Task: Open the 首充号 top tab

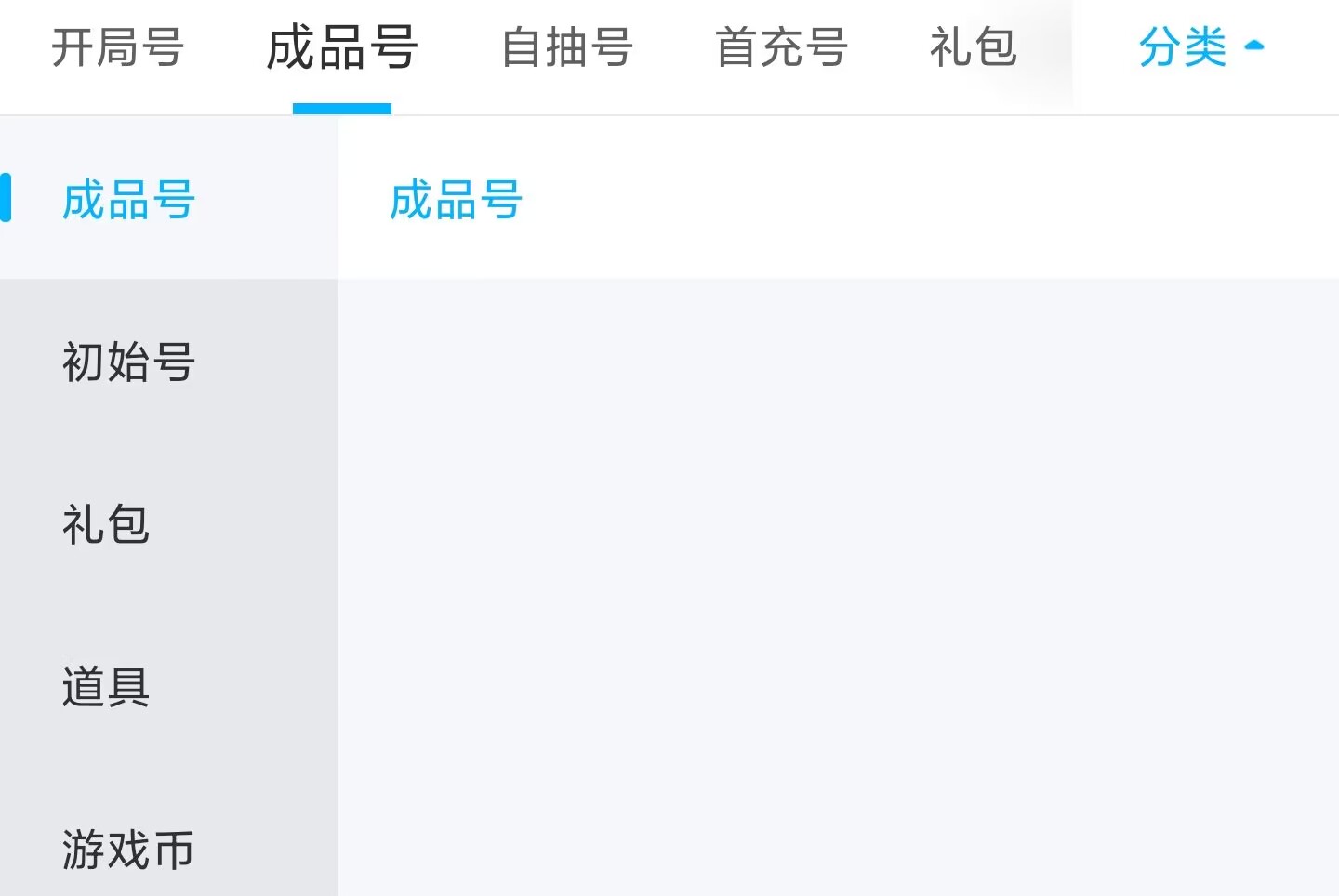Action: pyautogui.click(x=781, y=47)
